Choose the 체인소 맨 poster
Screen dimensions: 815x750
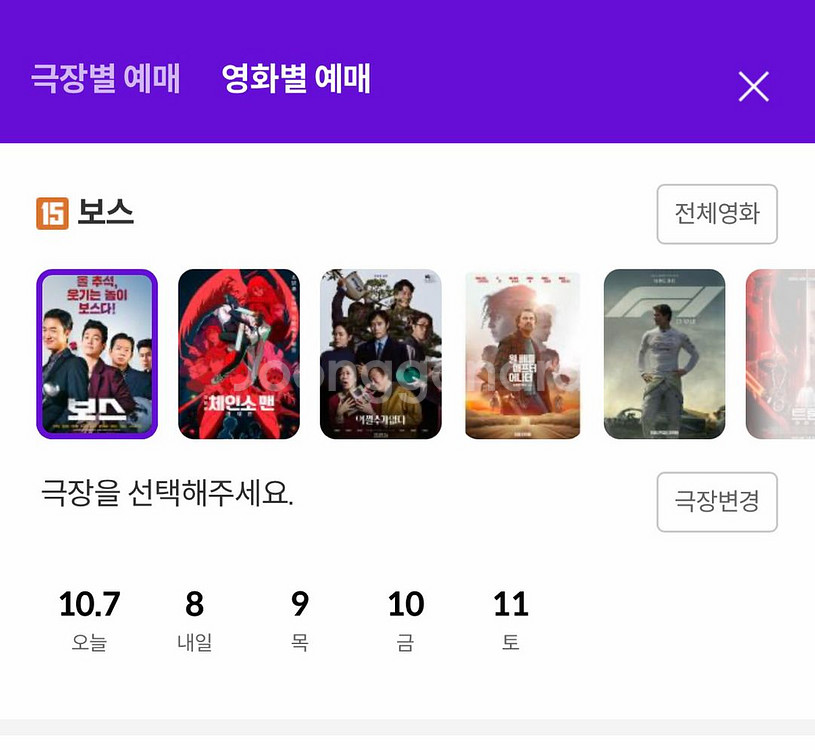[x=239, y=354]
